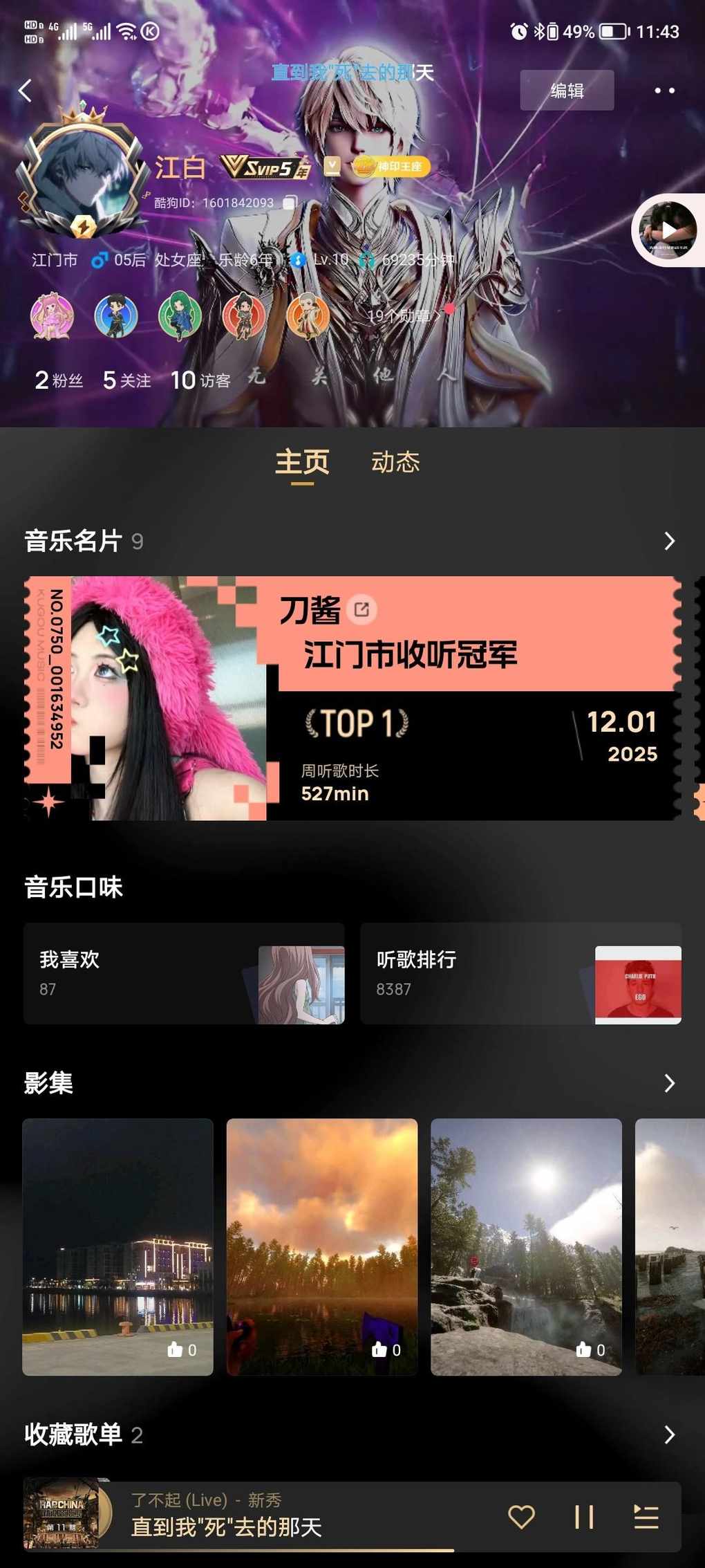
Task: Open the 听歌排行 card
Action: point(520,973)
